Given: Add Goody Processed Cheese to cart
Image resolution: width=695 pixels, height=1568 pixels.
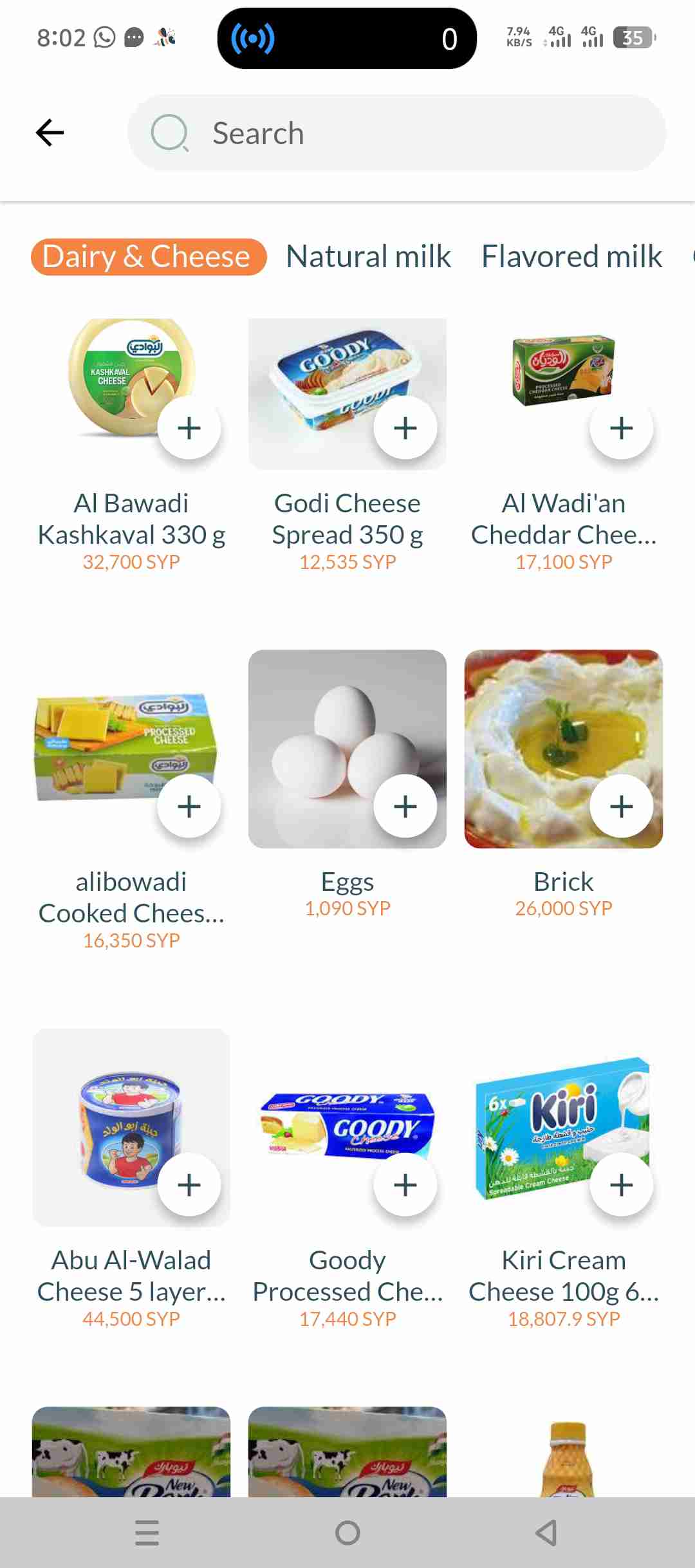Looking at the screenshot, I should (x=405, y=1185).
